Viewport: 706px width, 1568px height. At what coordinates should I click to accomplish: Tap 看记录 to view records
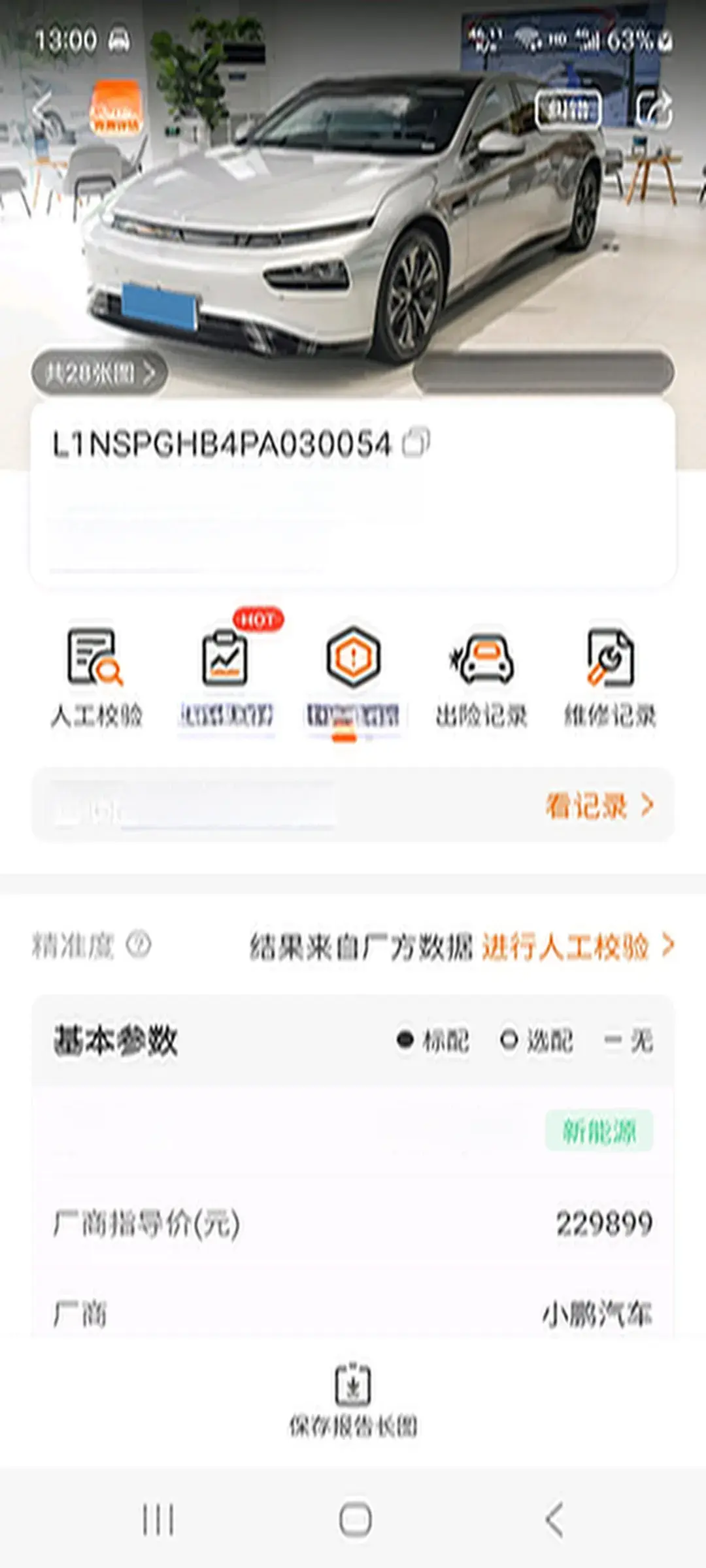598,806
